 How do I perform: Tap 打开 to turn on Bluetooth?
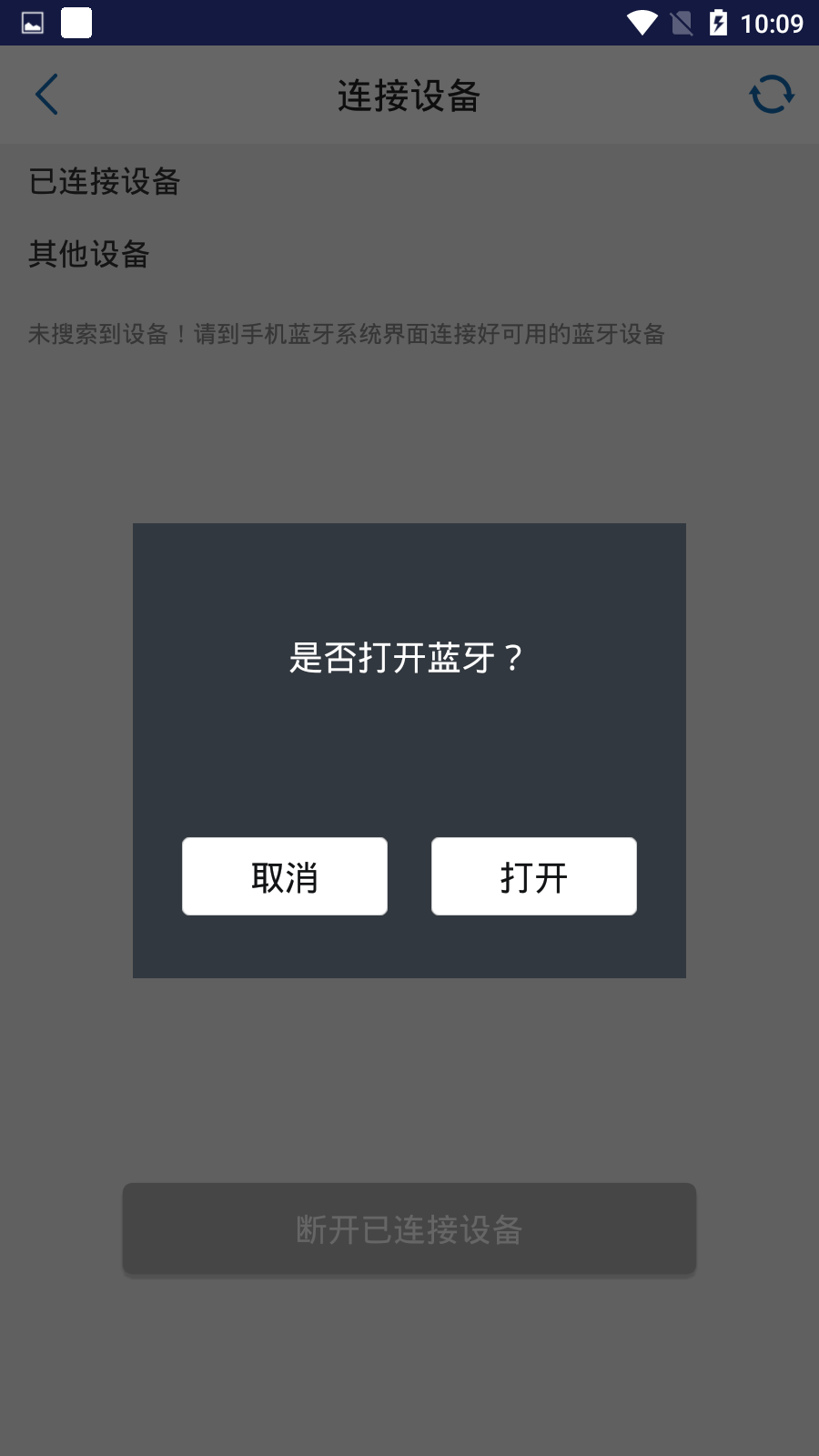534,876
